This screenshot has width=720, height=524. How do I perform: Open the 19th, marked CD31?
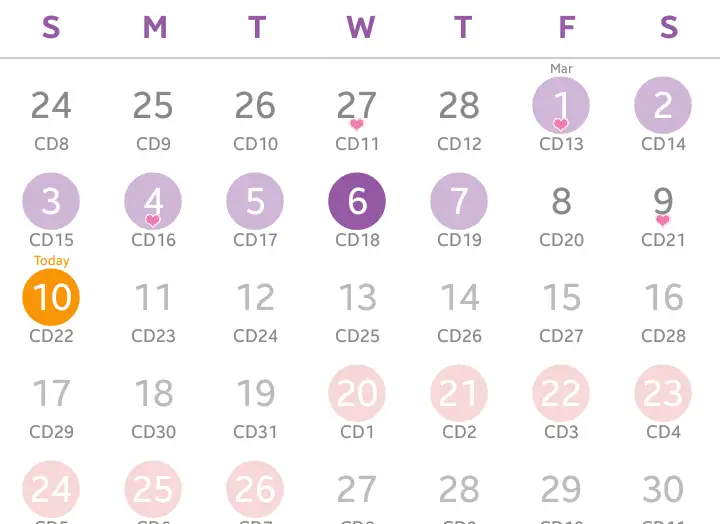pos(255,394)
